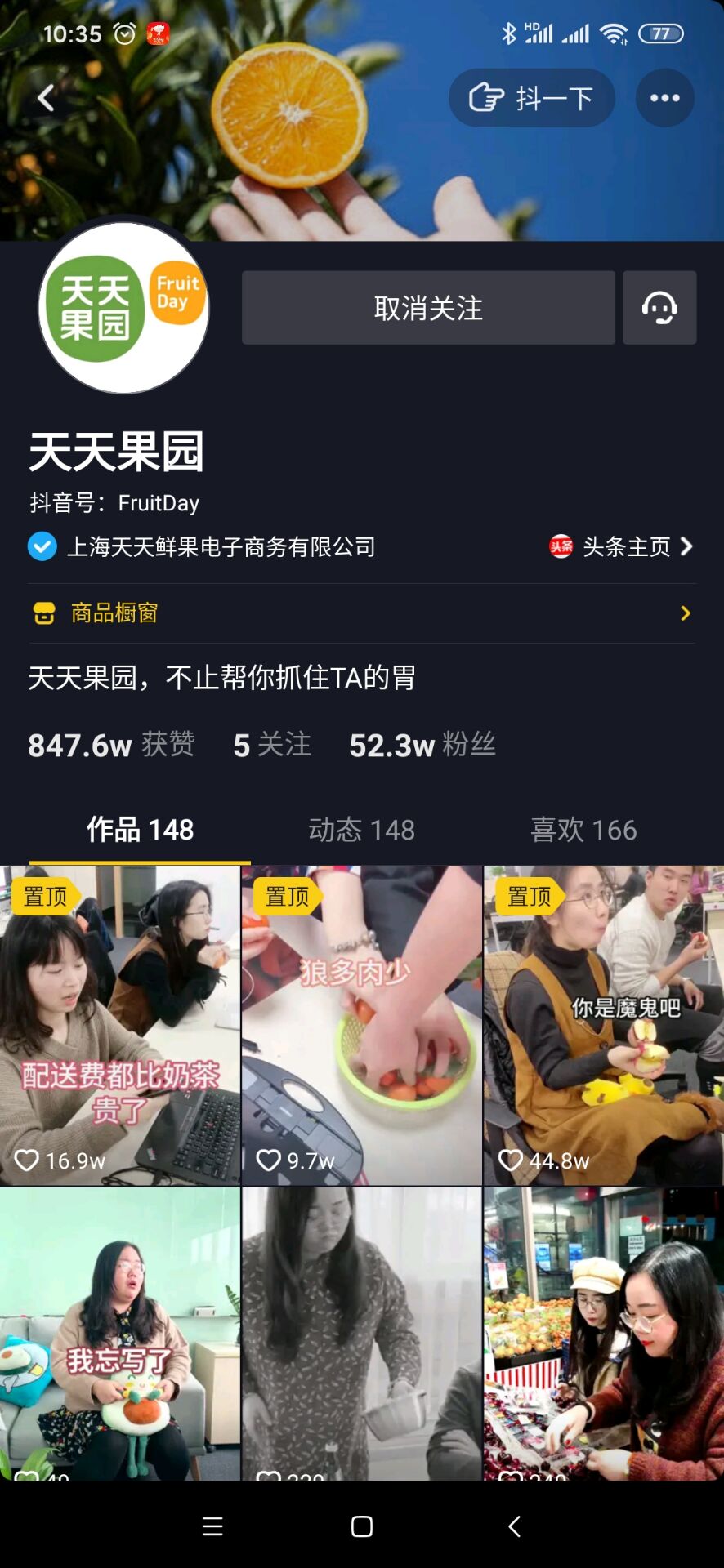
Task: Open pinned video 你是魔鬼吧
Action: point(604,1026)
